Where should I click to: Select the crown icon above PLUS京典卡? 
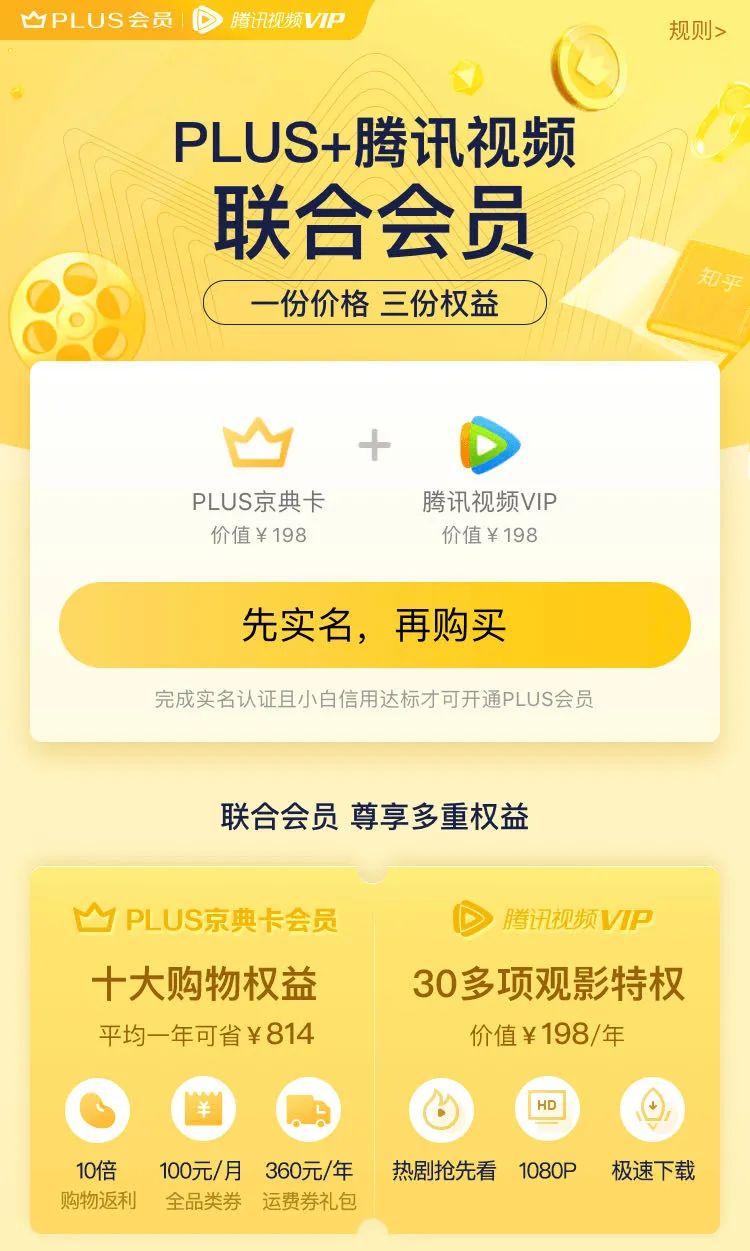259,438
